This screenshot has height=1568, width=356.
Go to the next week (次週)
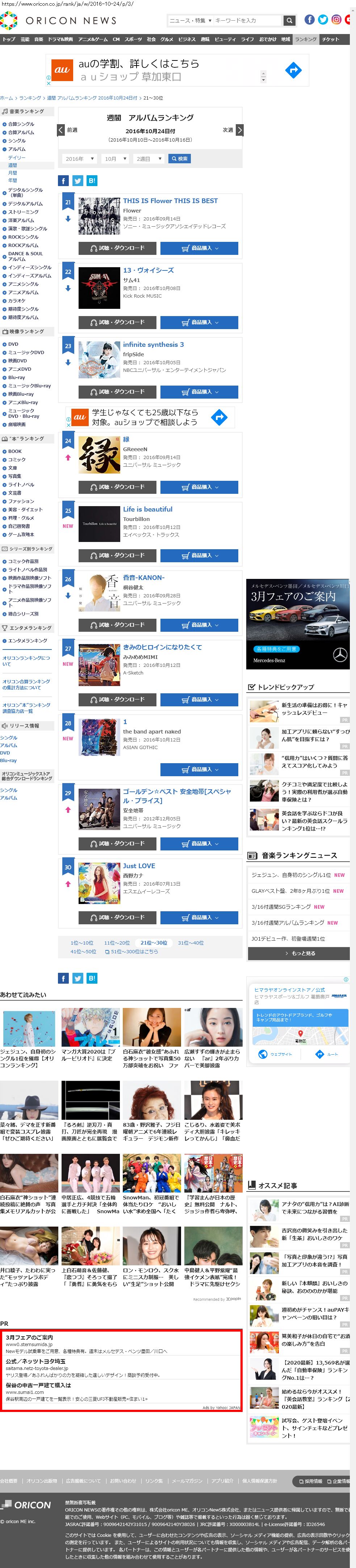[x=233, y=130]
